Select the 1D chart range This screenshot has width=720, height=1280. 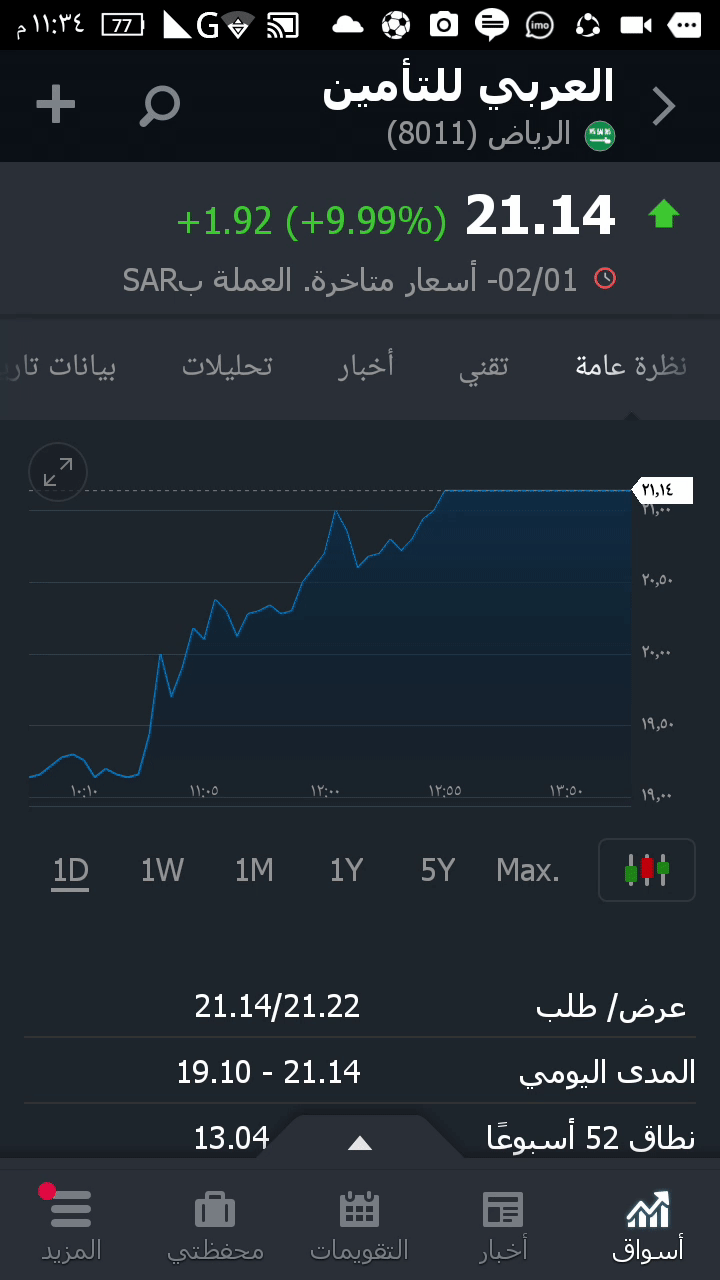tap(71, 871)
